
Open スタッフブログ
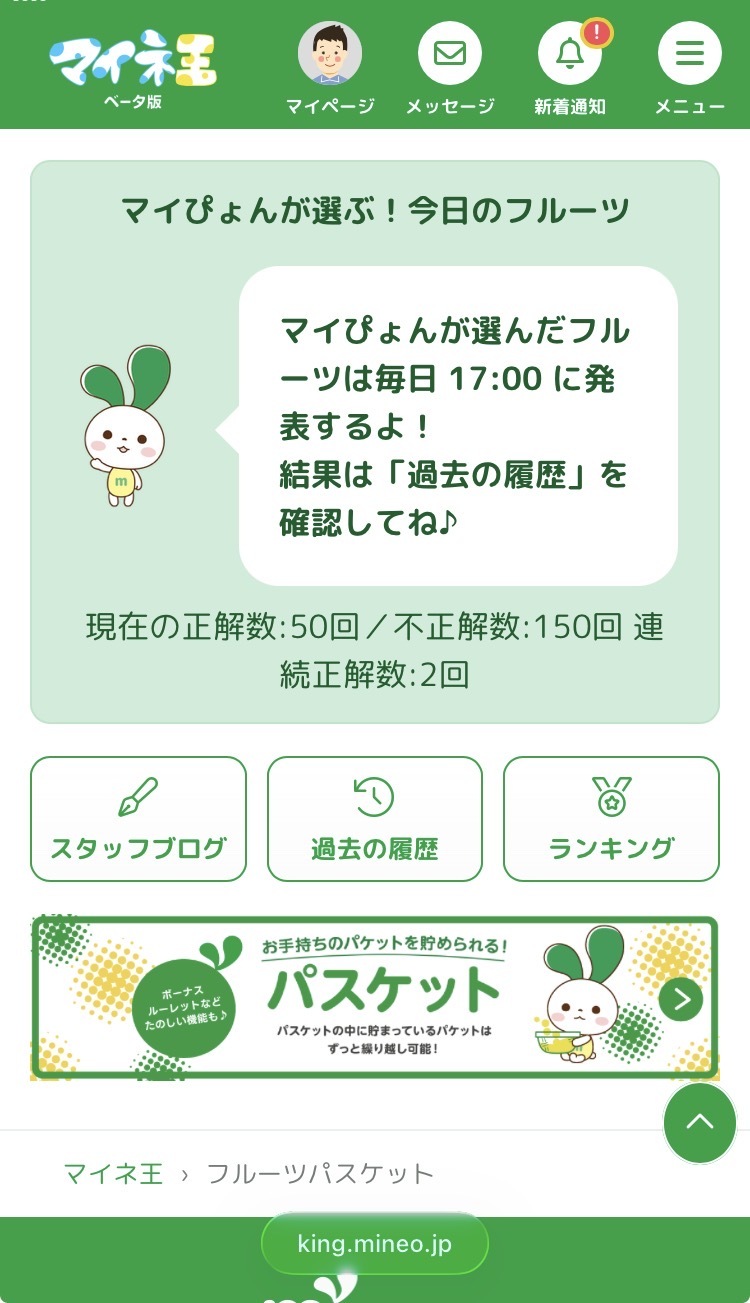(x=138, y=819)
